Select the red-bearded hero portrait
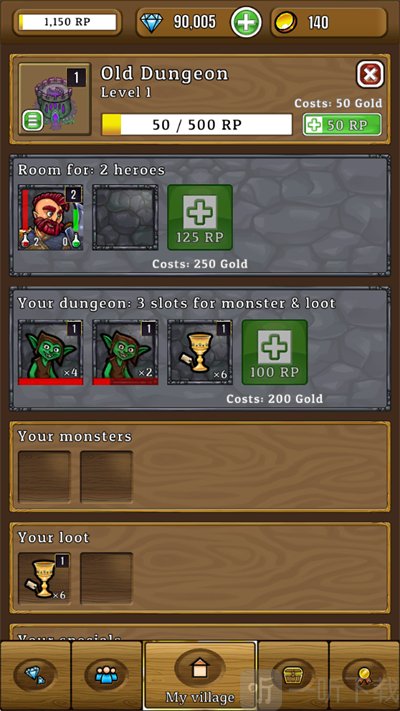Viewport: 400px width, 711px height. (x=50, y=217)
